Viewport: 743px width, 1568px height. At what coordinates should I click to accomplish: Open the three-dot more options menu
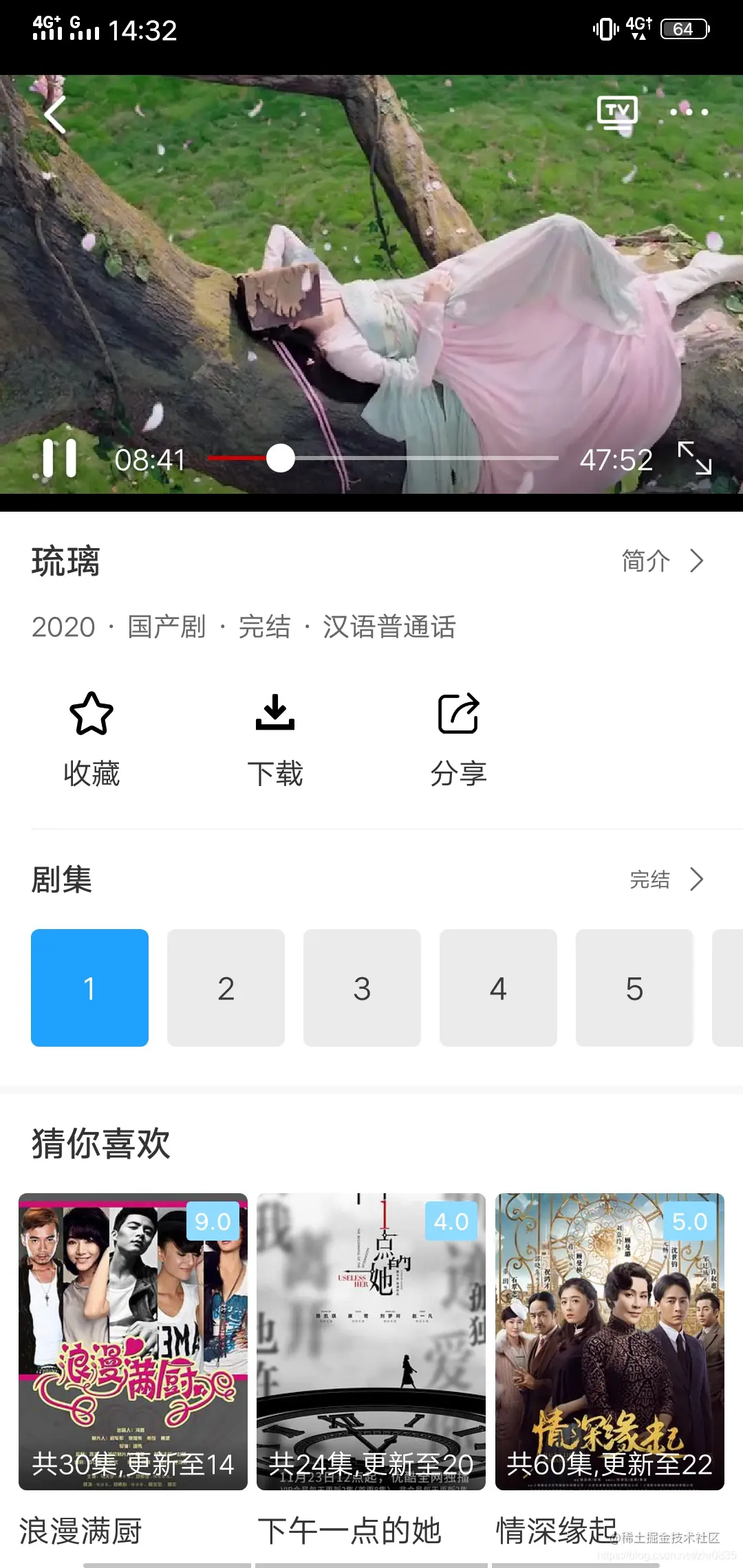(688, 110)
